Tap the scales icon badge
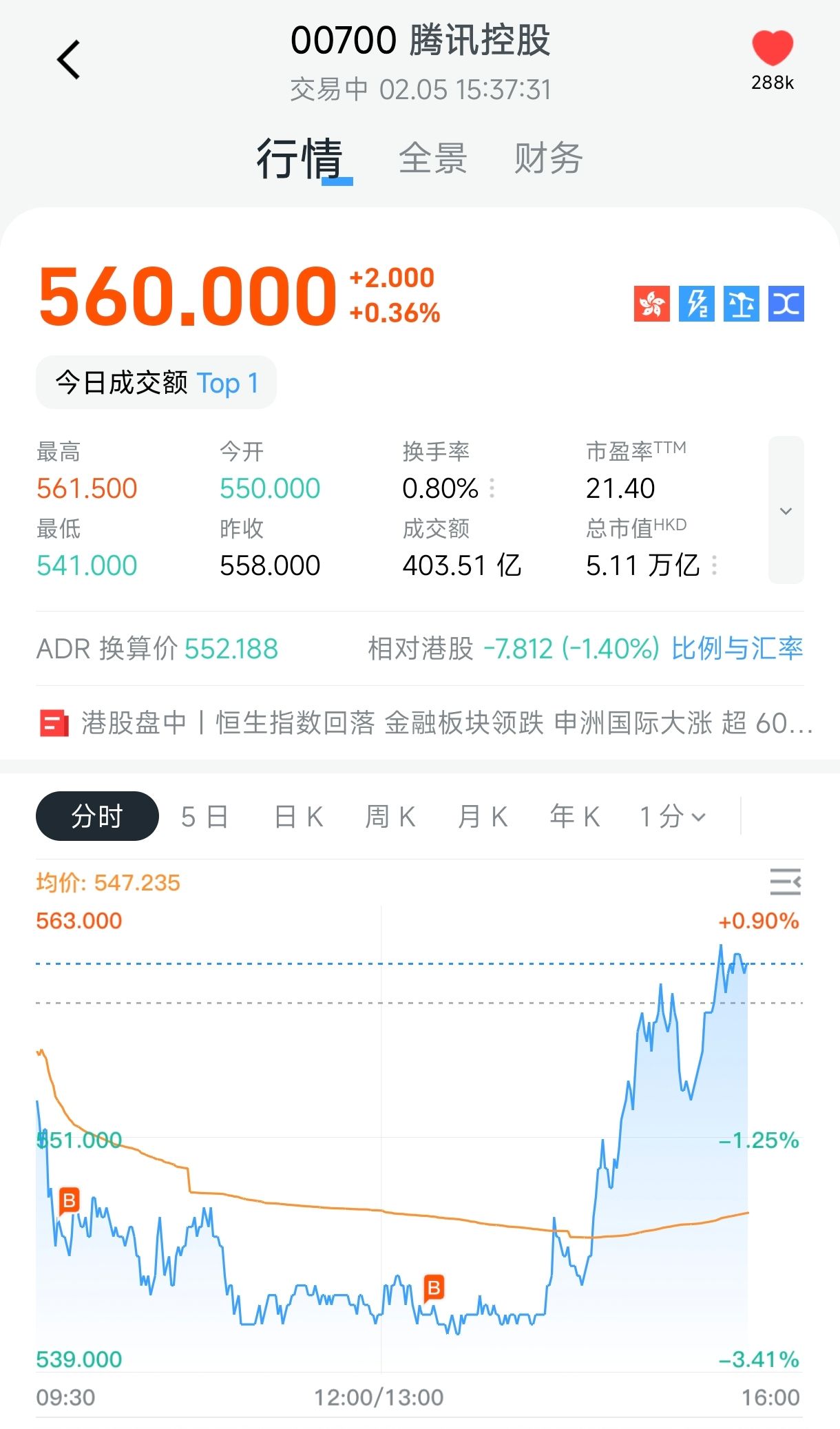Screen dimensions: 840x1429 [741, 304]
